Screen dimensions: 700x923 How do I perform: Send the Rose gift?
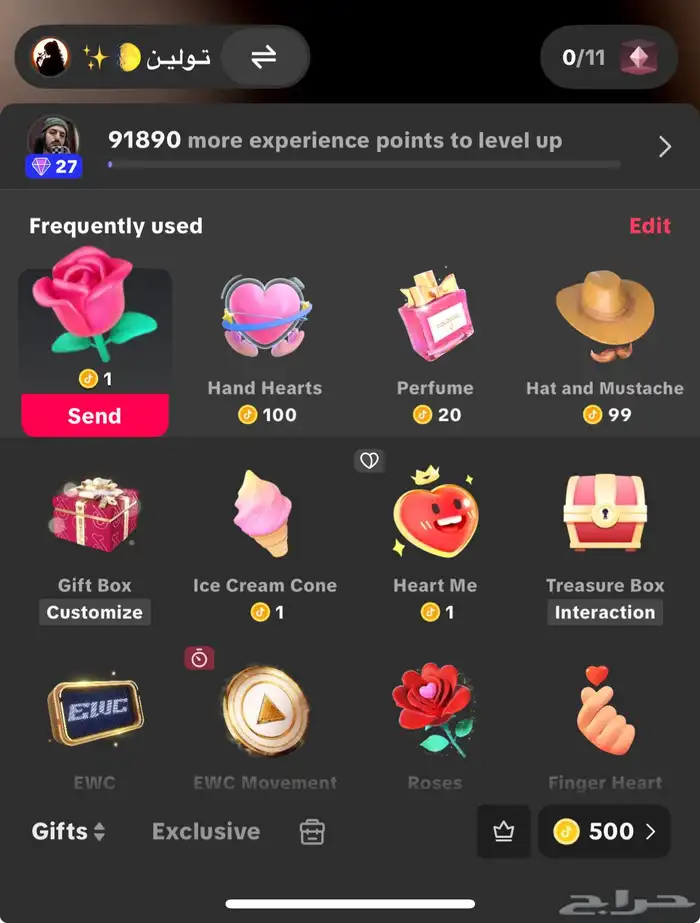(95, 416)
